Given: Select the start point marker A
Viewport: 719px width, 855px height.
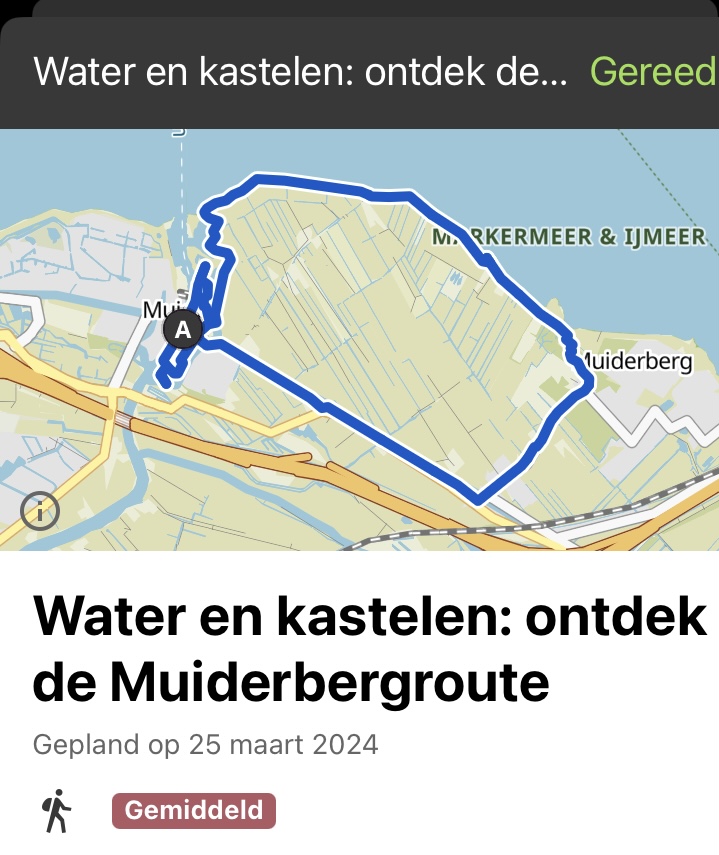Looking at the screenshot, I should [183, 328].
